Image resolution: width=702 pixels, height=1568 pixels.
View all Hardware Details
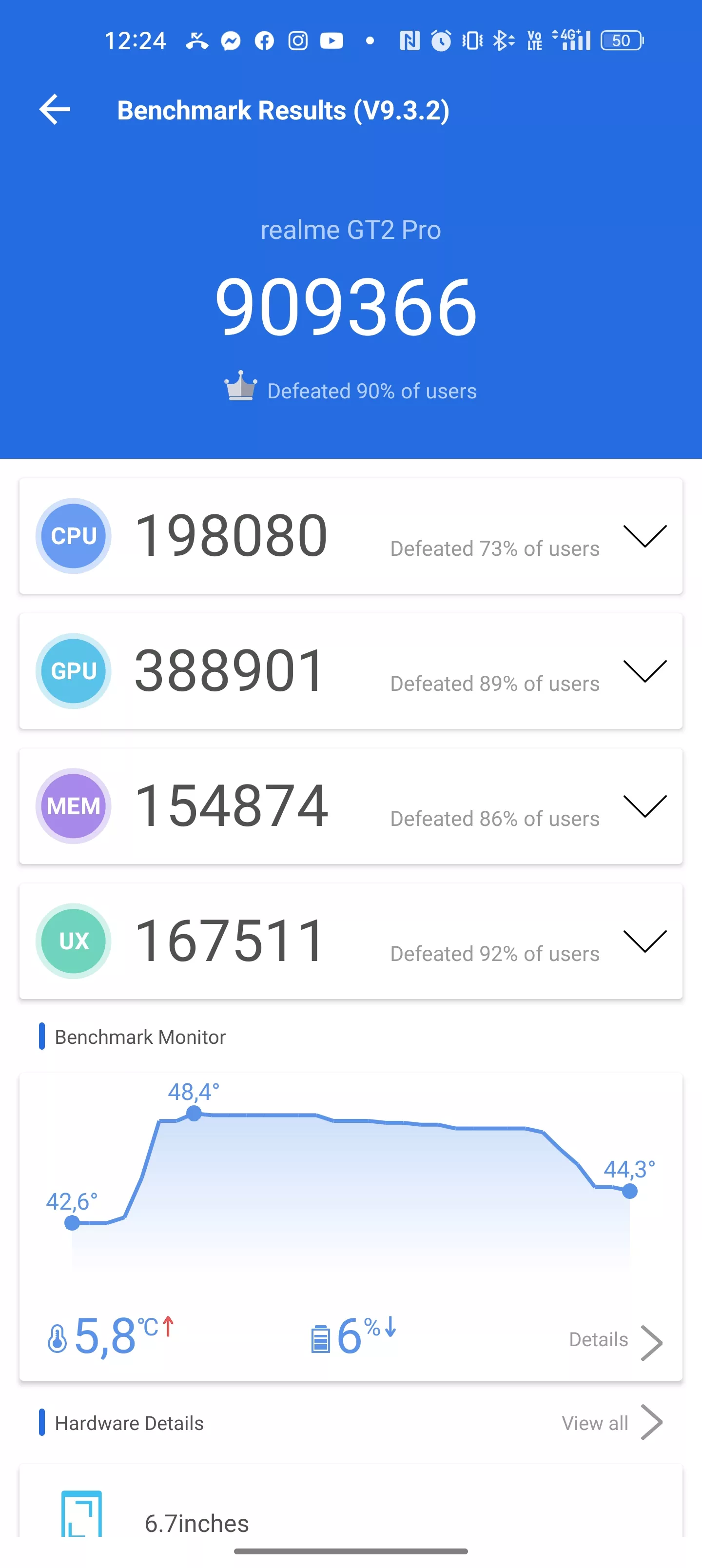coord(612,1423)
